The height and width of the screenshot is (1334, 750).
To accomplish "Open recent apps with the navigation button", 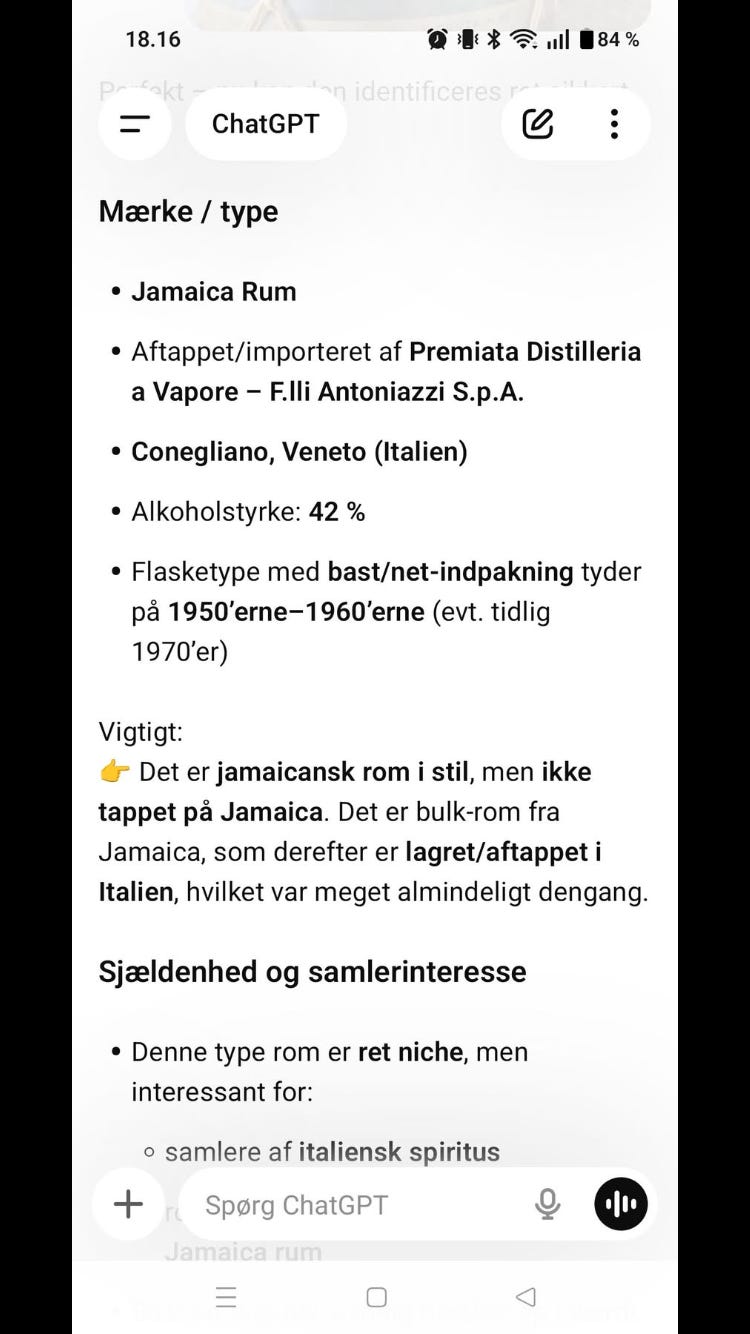I will click(226, 1297).
